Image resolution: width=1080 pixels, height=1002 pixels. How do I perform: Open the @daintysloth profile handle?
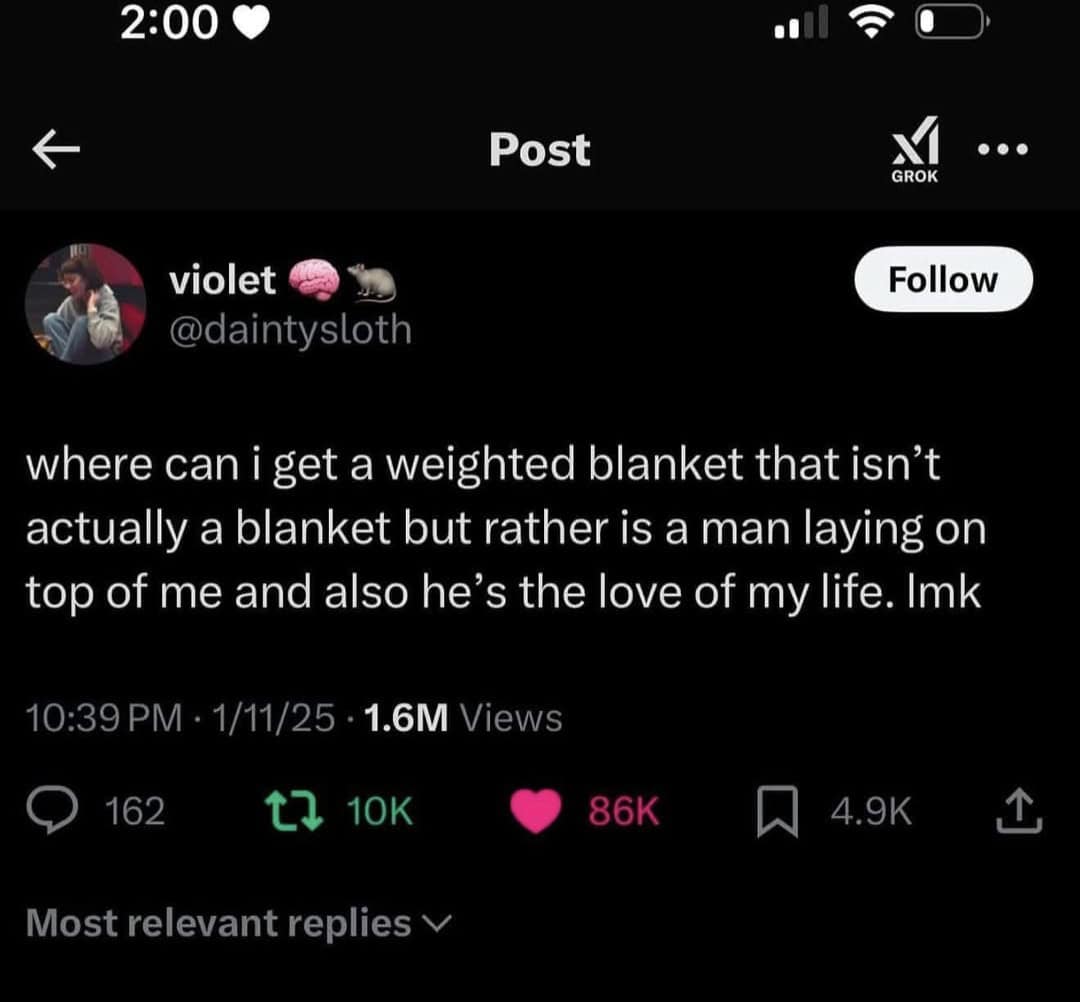click(290, 328)
